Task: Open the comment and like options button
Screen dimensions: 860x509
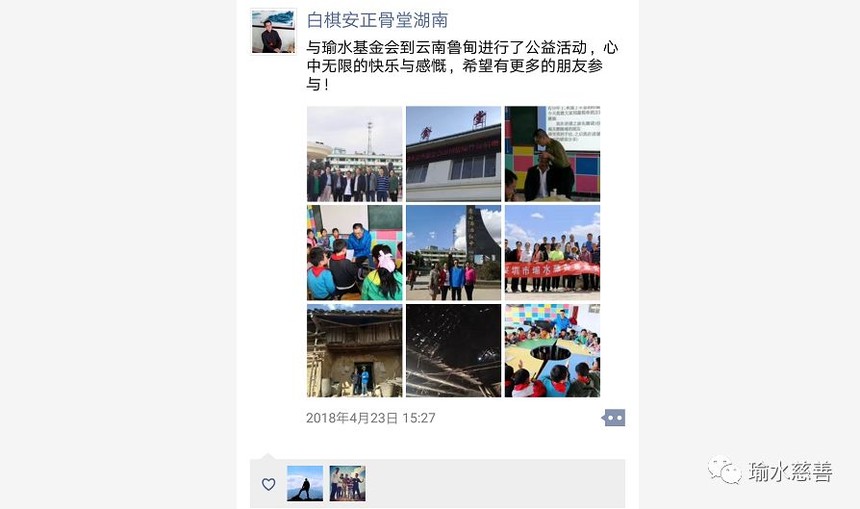Action: pyautogui.click(x=614, y=418)
